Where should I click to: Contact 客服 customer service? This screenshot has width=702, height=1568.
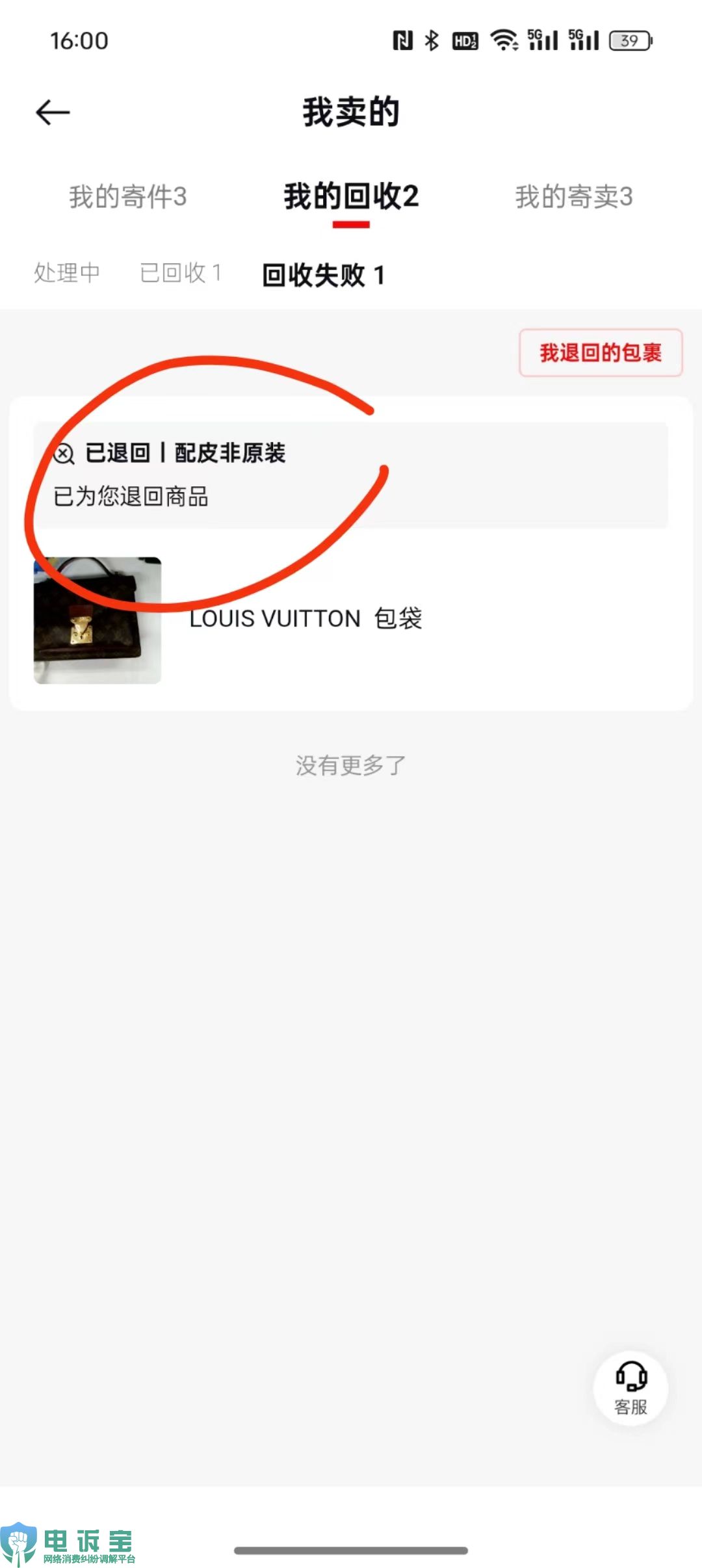click(x=630, y=1388)
